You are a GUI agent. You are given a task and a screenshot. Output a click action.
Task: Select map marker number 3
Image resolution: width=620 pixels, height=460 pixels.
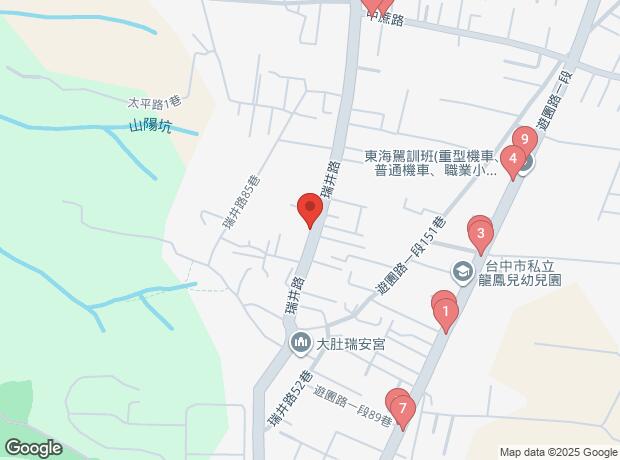point(481,237)
